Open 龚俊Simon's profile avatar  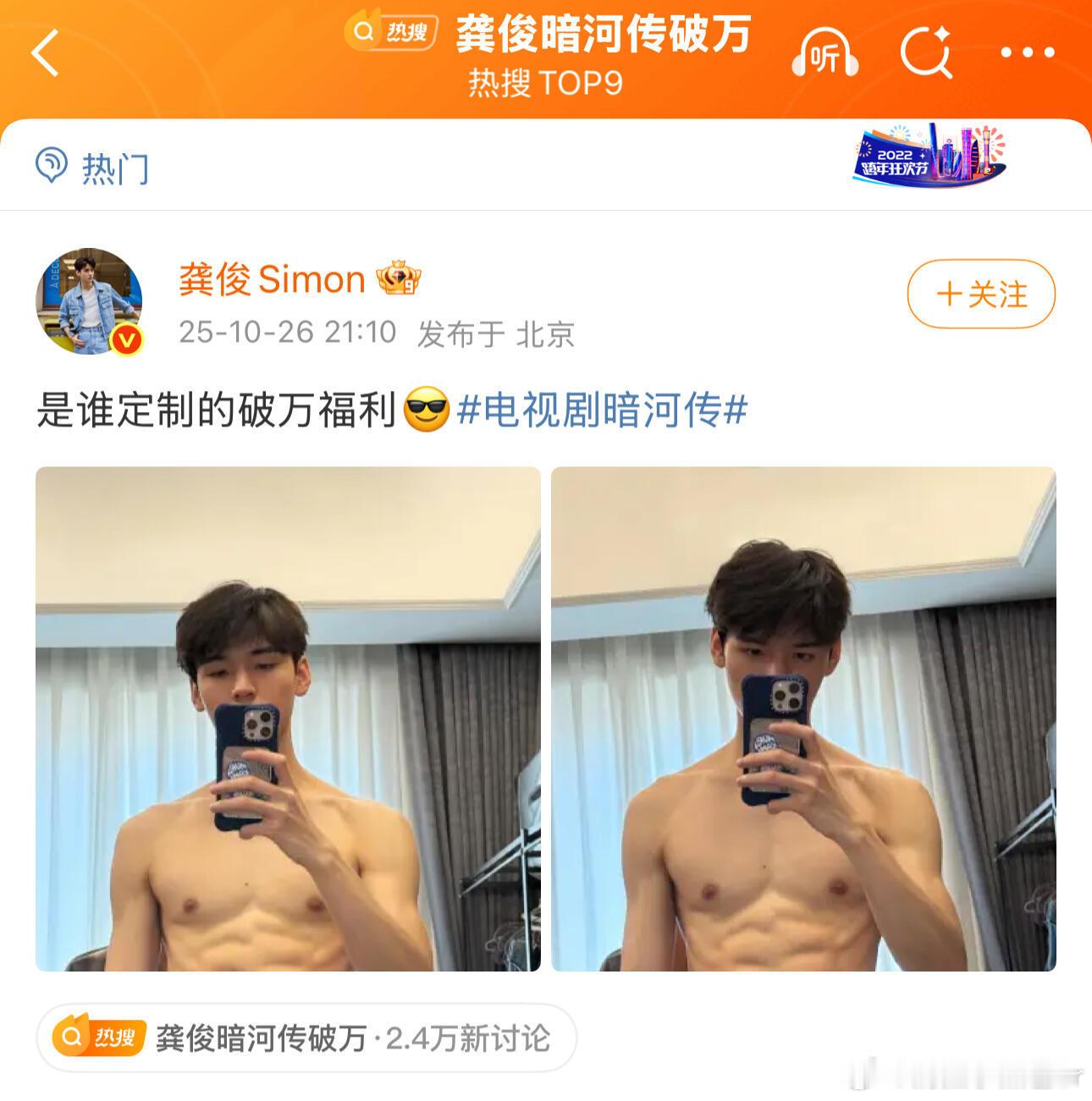tap(89, 300)
